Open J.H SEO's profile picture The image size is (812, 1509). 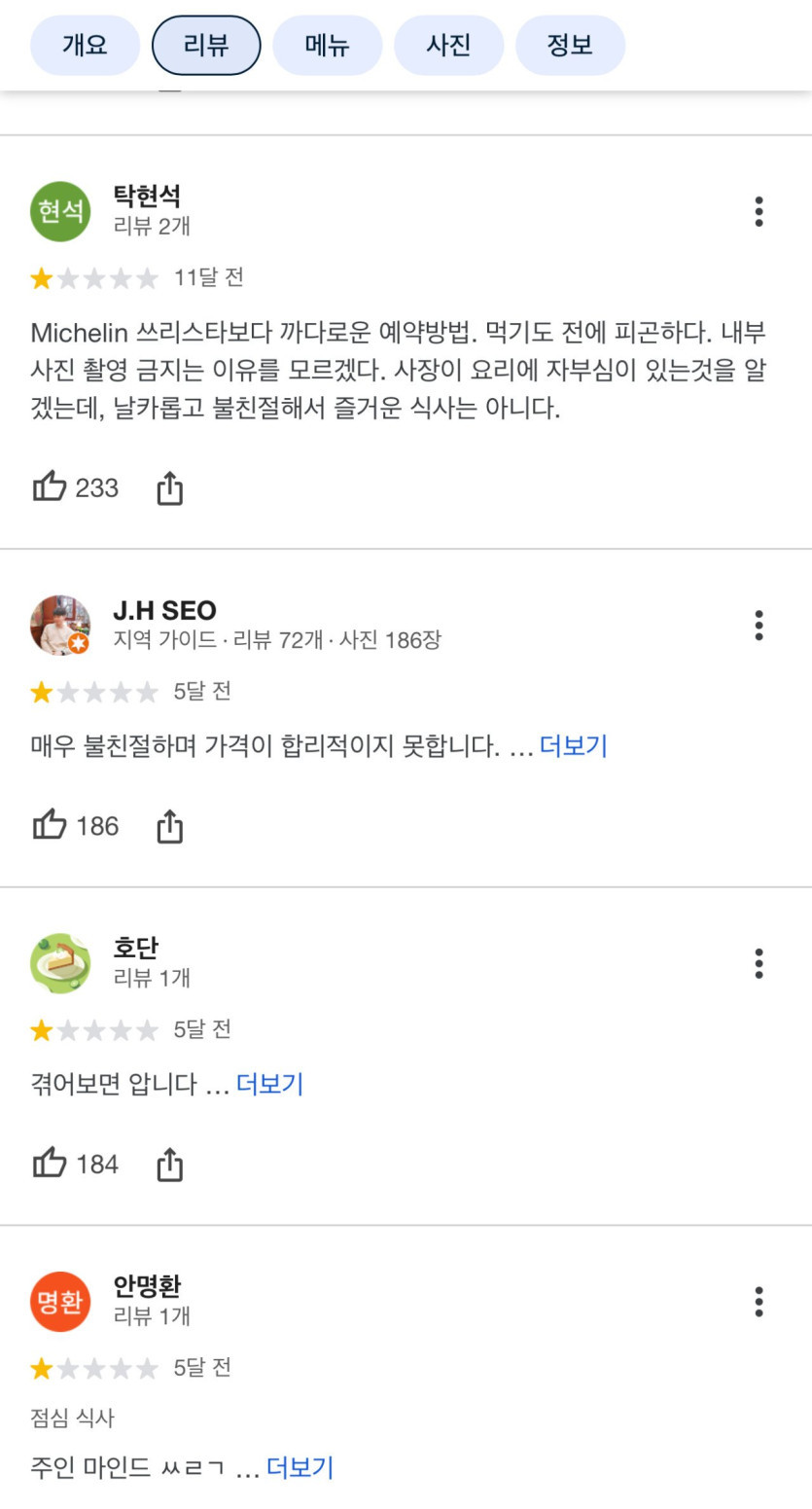click(x=60, y=626)
